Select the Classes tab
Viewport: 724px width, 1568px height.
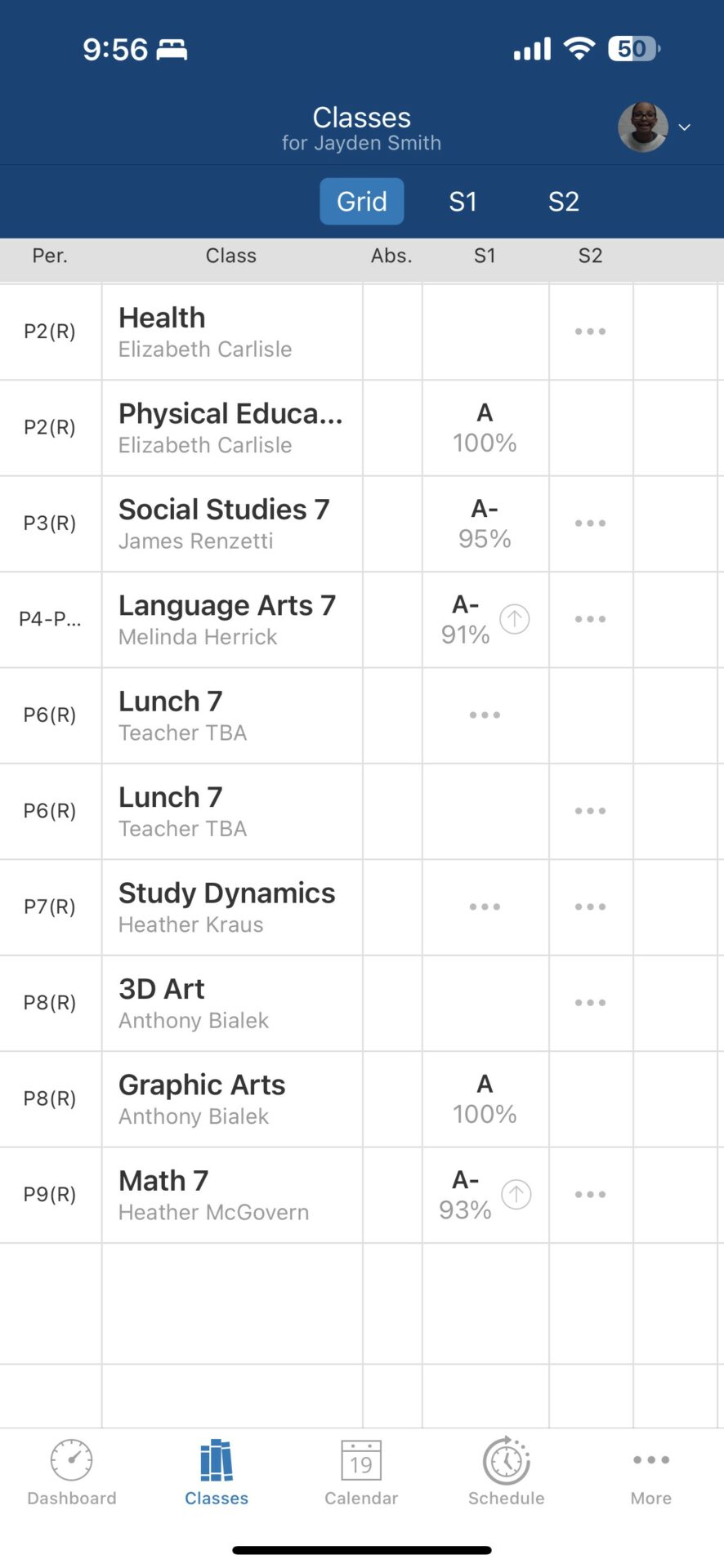[217, 1472]
